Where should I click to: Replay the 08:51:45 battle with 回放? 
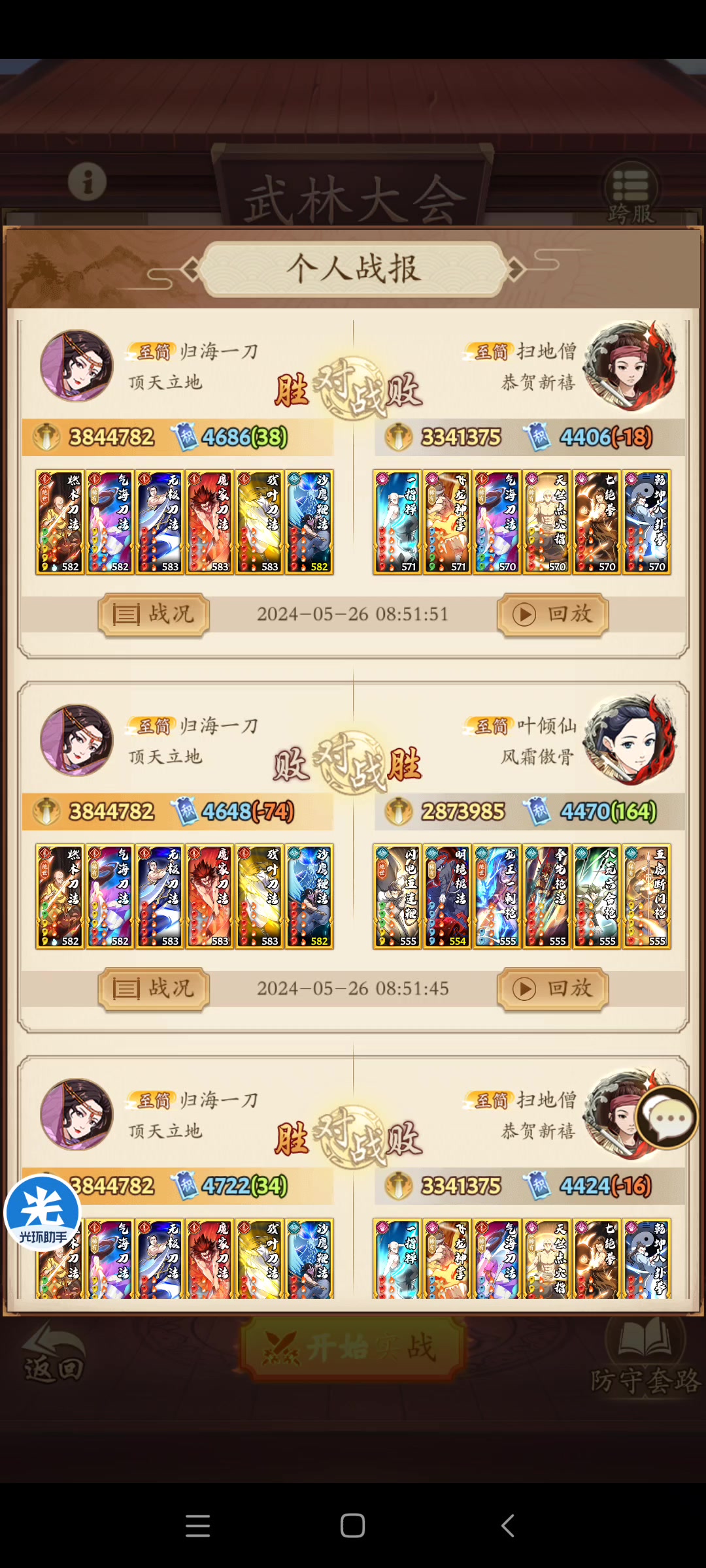click(x=552, y=989)
